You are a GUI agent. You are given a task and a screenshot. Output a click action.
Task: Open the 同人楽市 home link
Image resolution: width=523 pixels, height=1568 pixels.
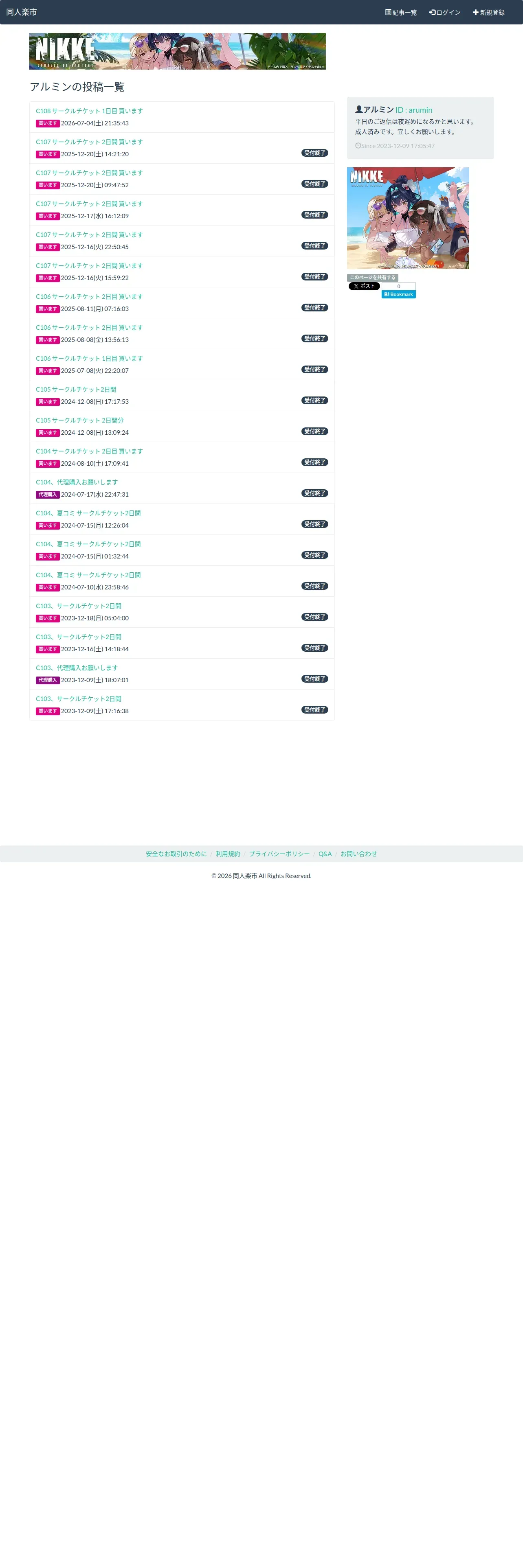(21, 12)
